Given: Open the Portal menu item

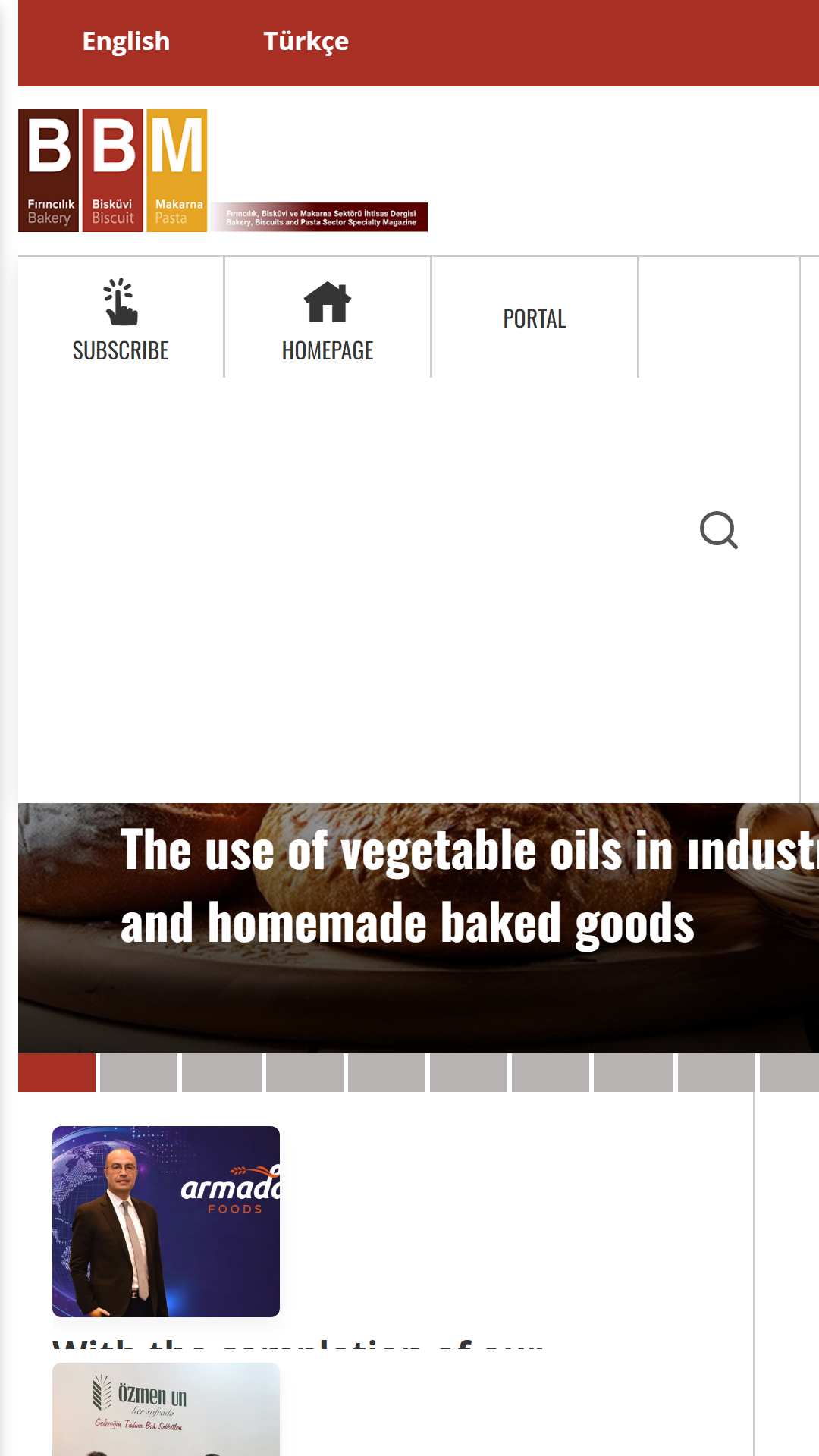Looking at the screenshot, I should 535,318.
